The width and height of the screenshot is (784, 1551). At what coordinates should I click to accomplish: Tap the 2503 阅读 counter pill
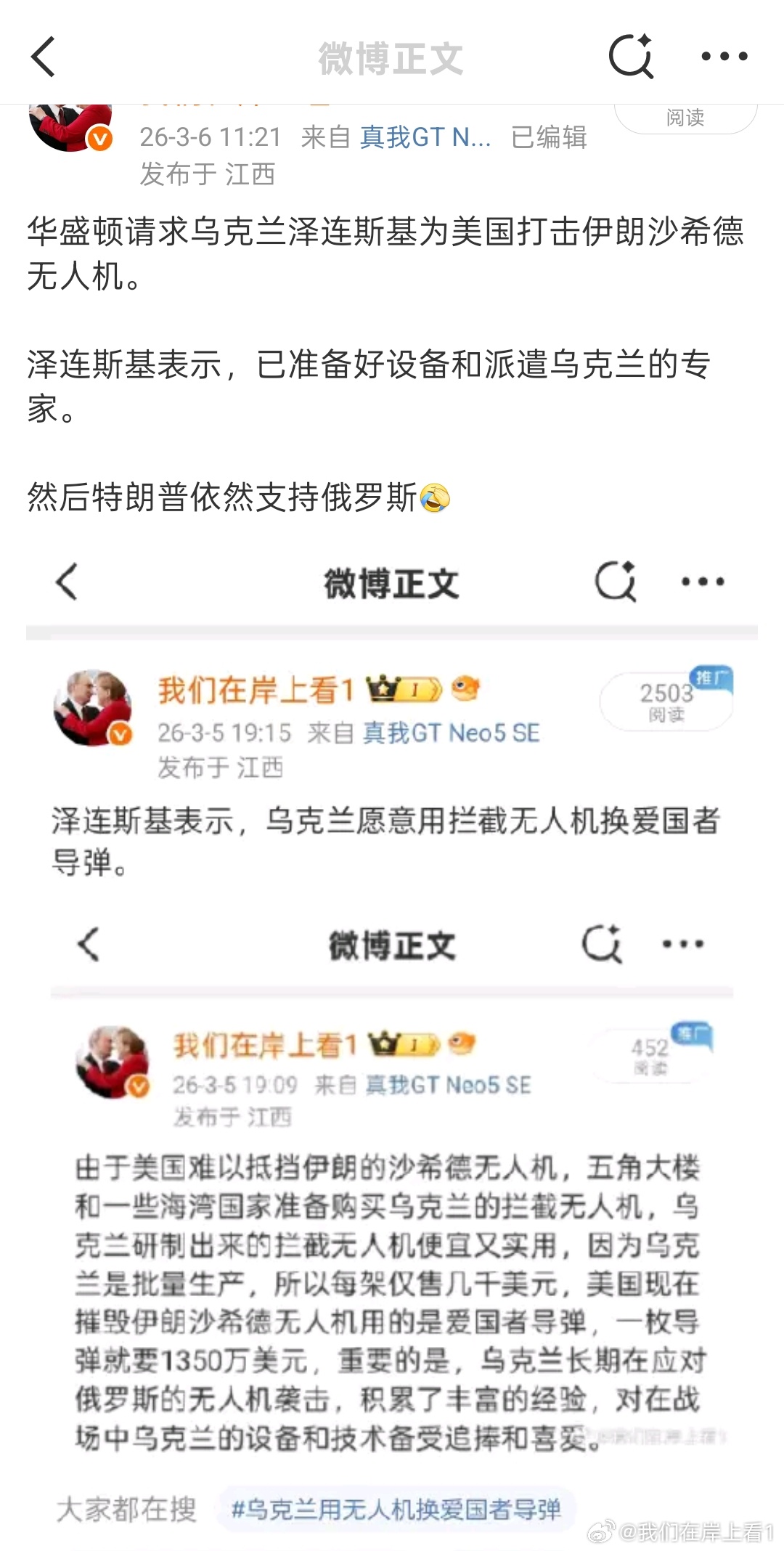point(665,701)
